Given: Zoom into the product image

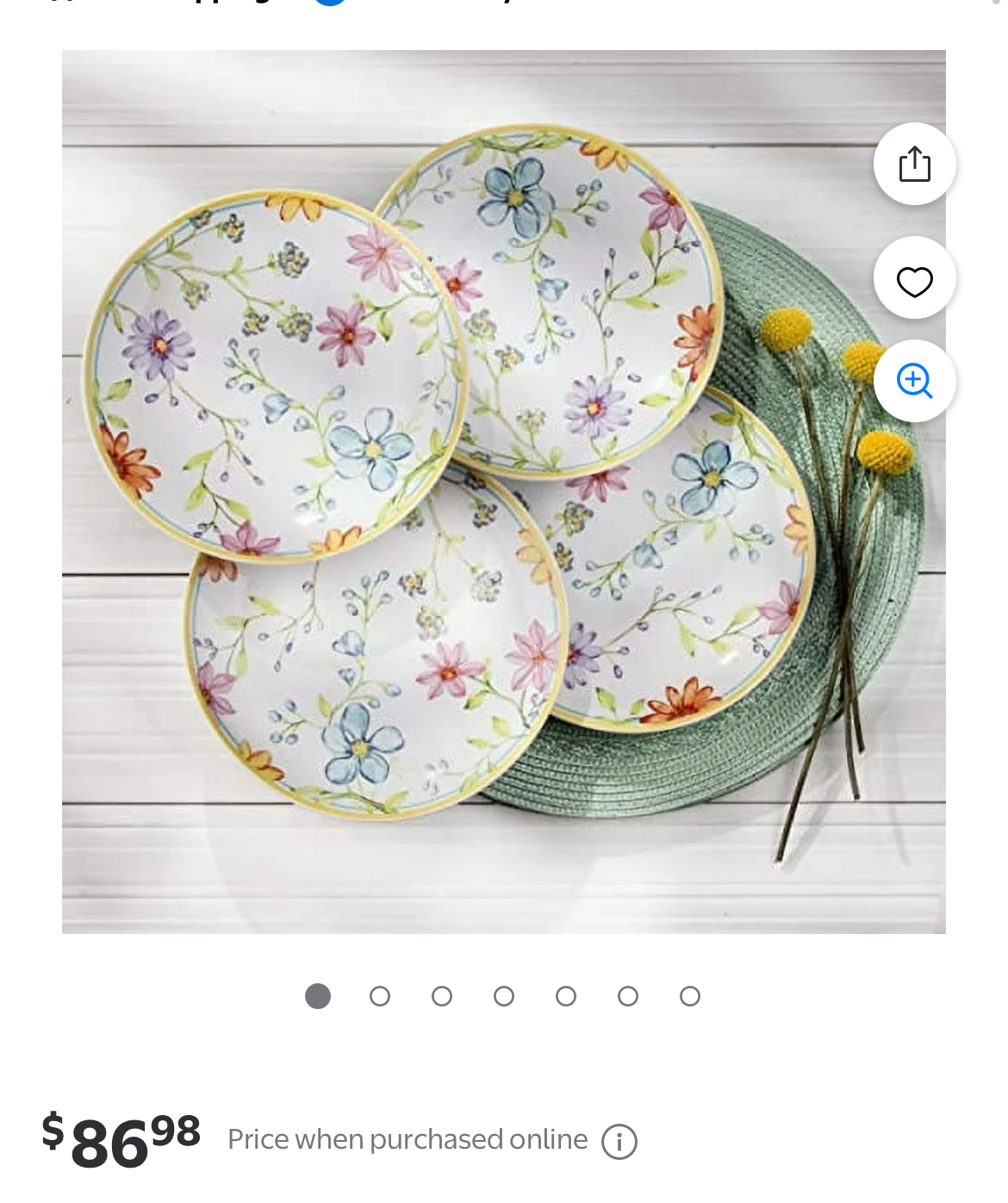Looking at the screenshot, I should pos(914,380).
